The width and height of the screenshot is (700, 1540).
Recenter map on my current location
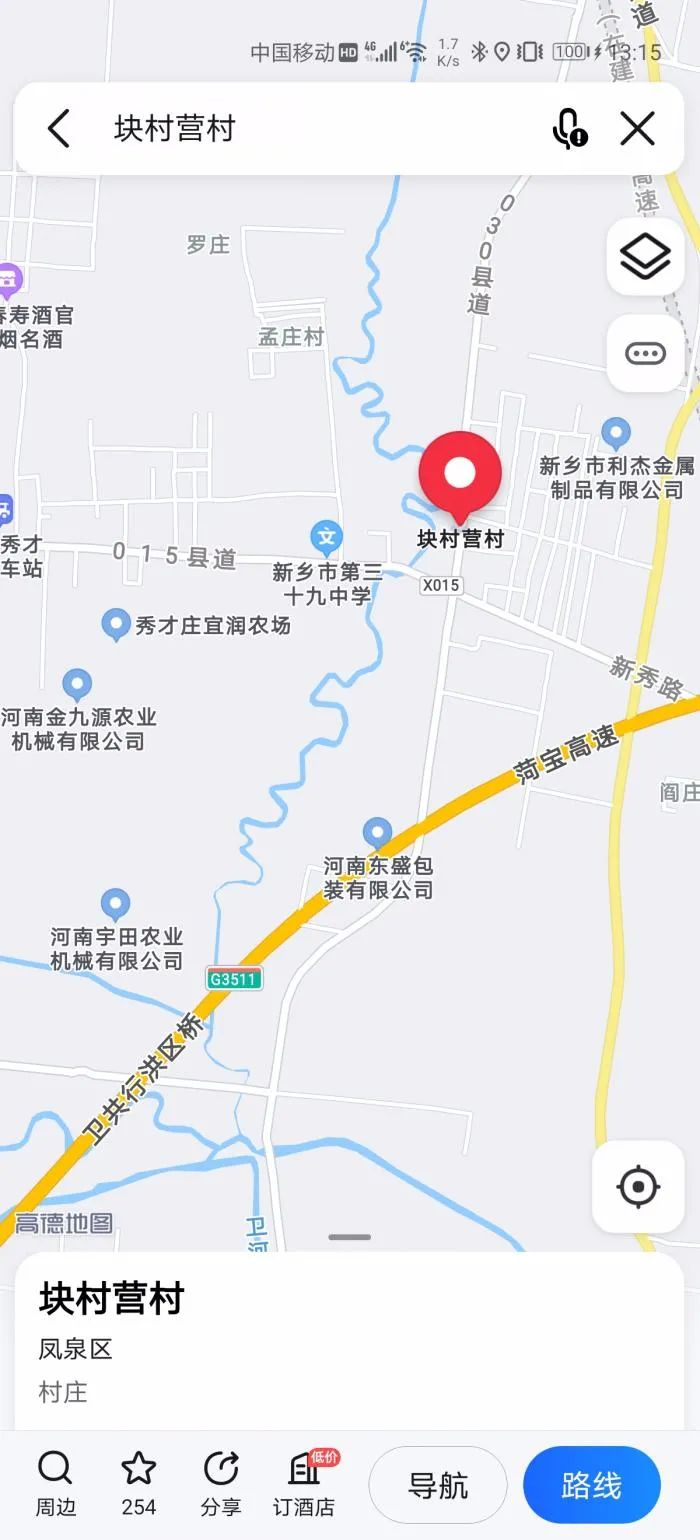pyautogui.click(x=638, y=1187)
